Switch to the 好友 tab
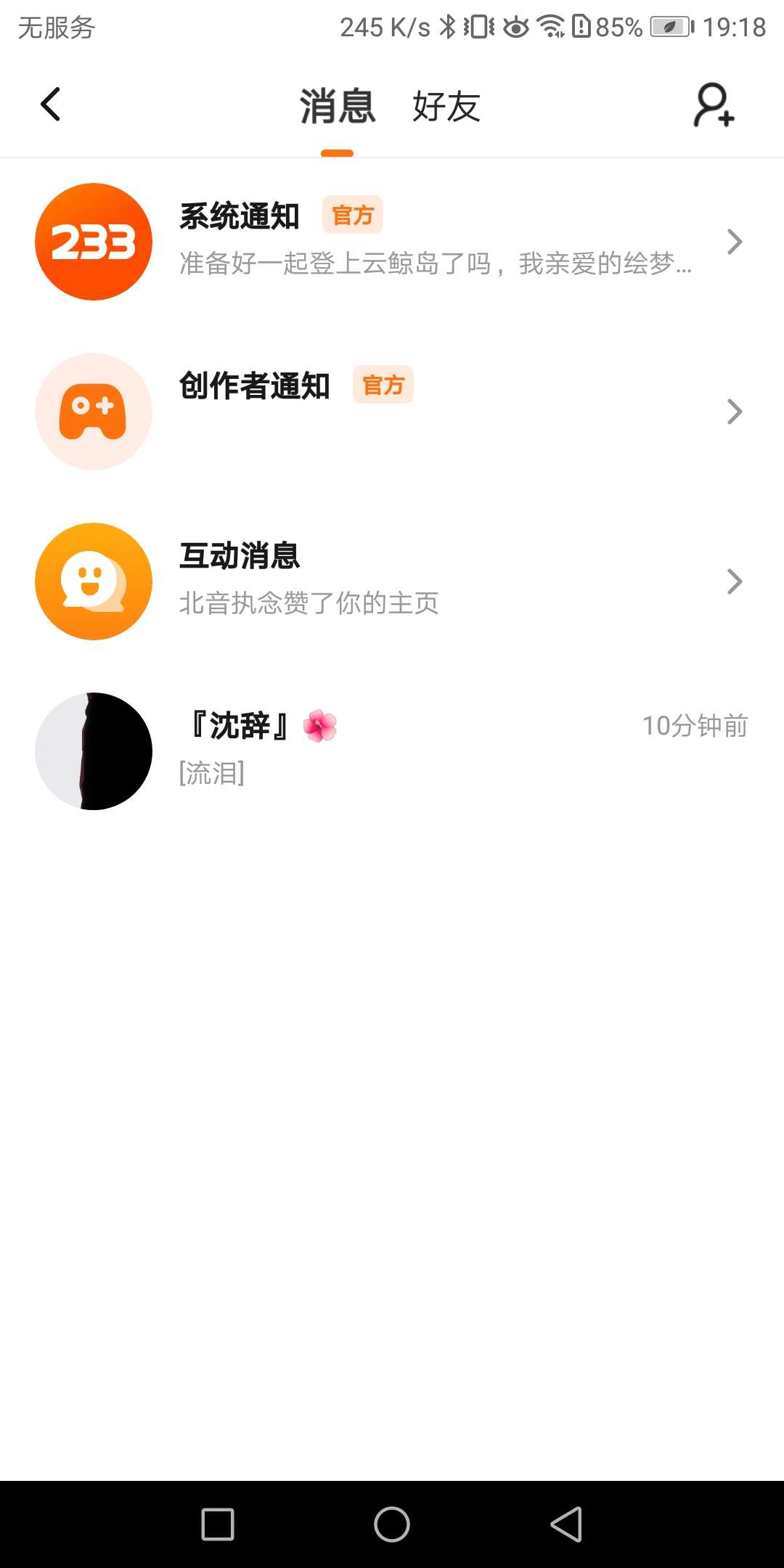 point(446,107)
